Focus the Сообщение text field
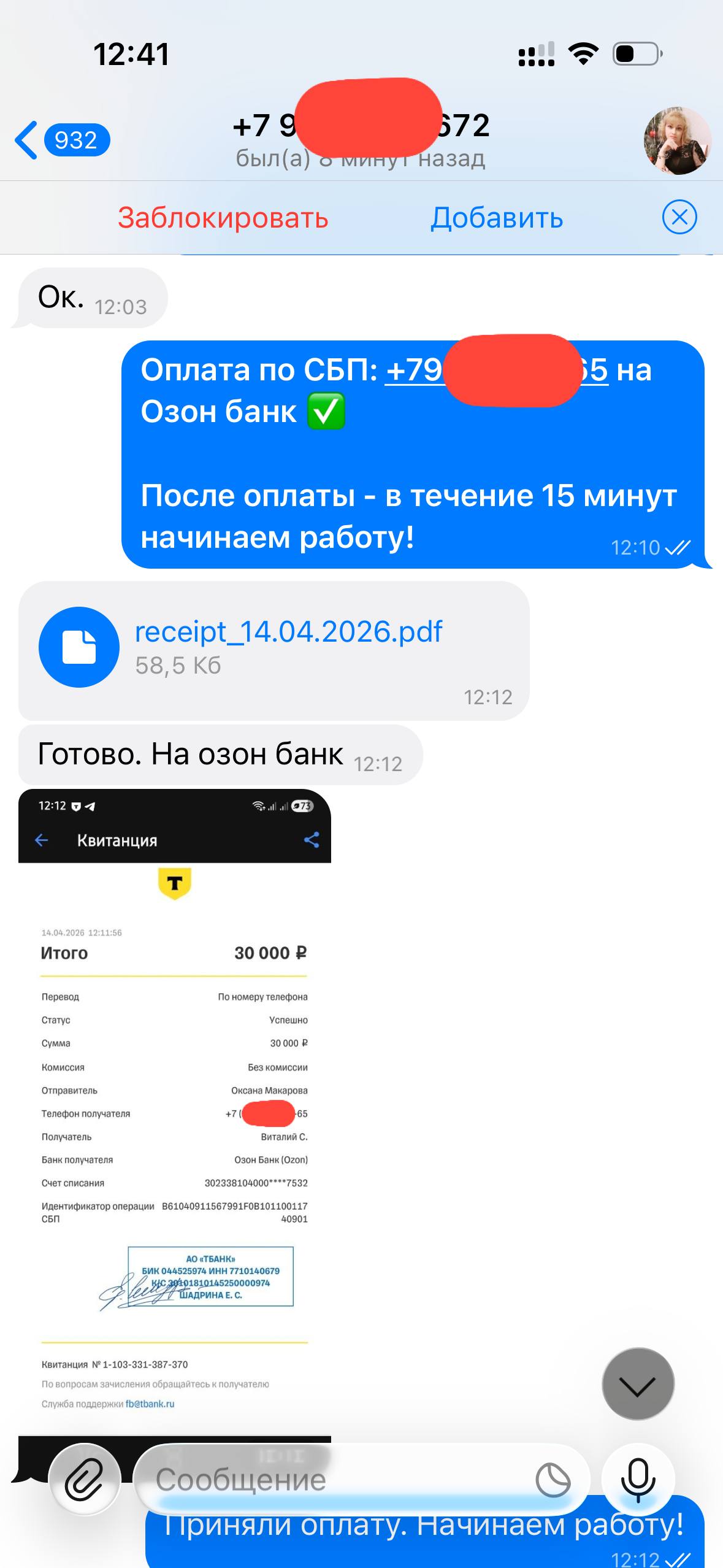Image resolution: width=723 pixels, height=1568 pixels. [331, 1480]
